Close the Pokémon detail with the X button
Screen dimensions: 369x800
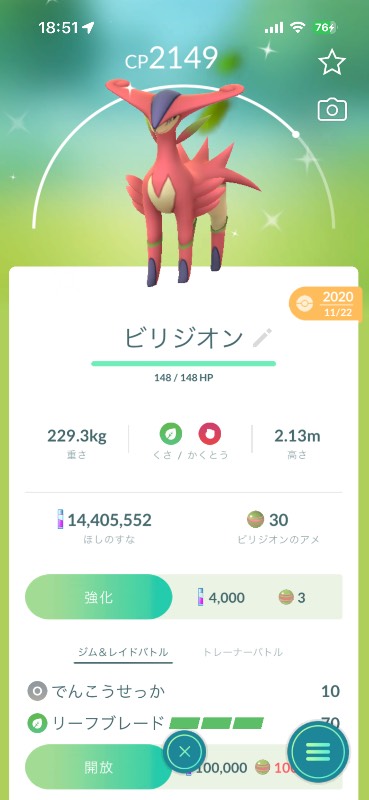pos(185,751)
